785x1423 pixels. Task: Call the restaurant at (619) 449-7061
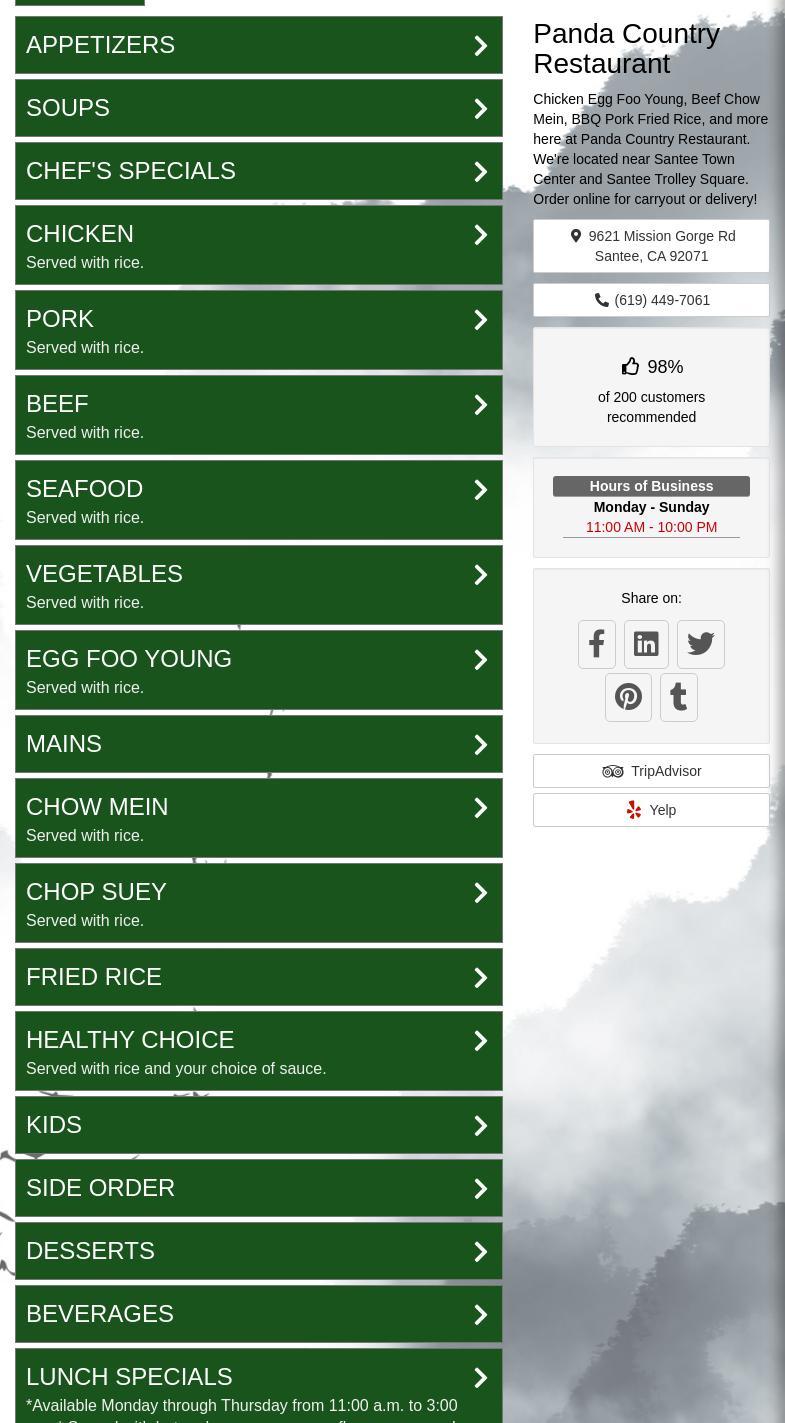click(x=651, y=300)
